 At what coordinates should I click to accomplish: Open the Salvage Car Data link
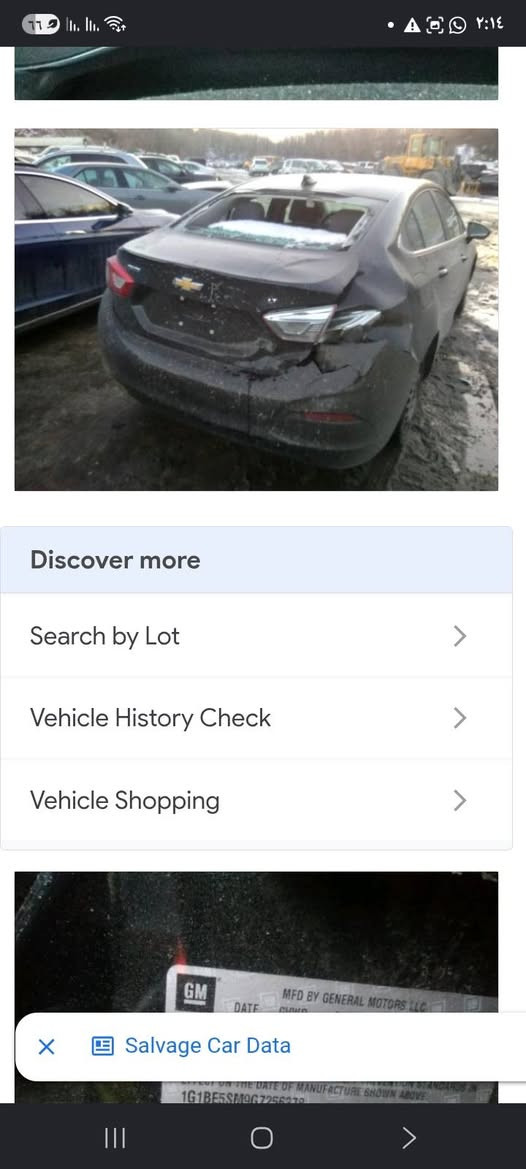coord(191,1046)
